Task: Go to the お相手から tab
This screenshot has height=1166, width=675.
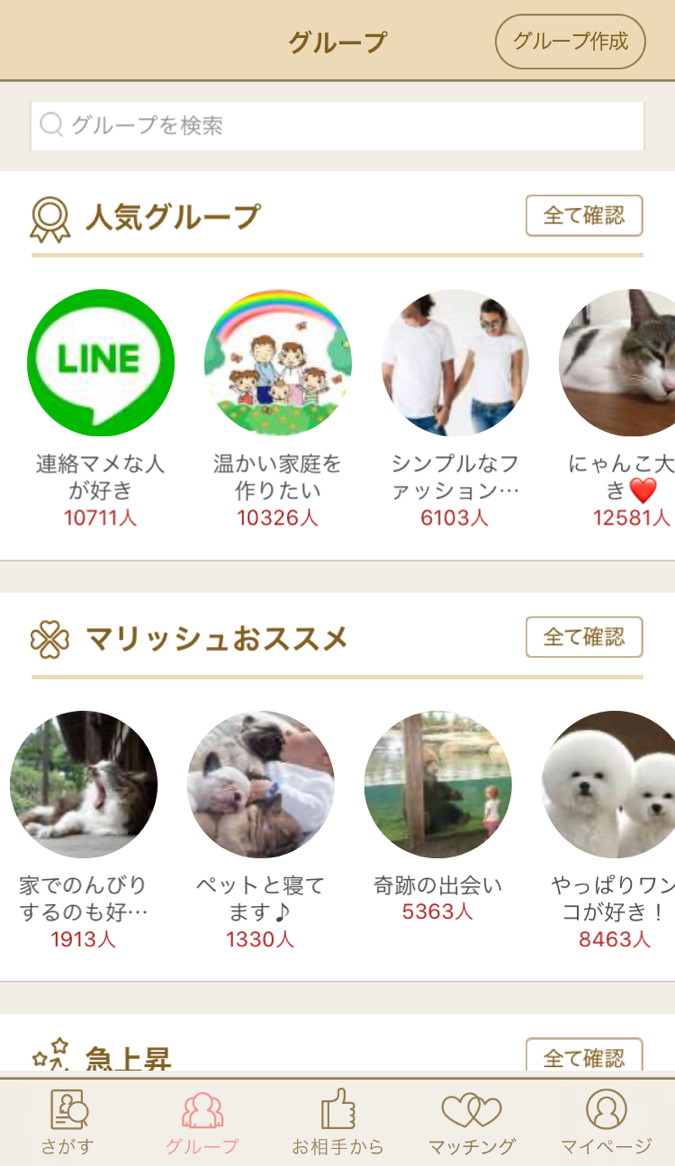Action: tap(338, 1122)
